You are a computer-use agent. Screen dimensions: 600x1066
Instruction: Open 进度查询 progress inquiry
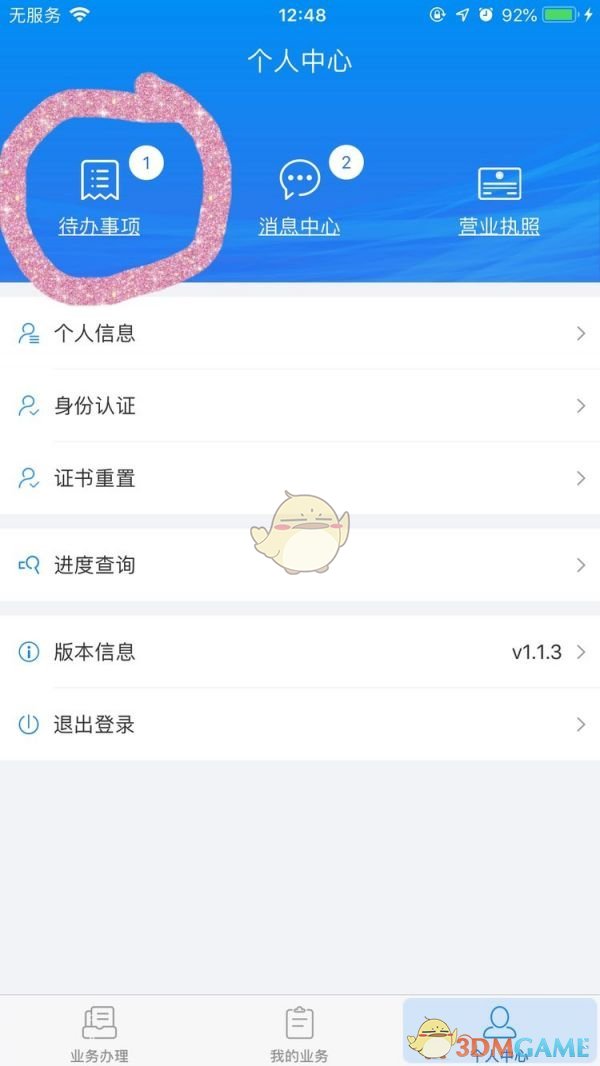click(x=299, y=565)
